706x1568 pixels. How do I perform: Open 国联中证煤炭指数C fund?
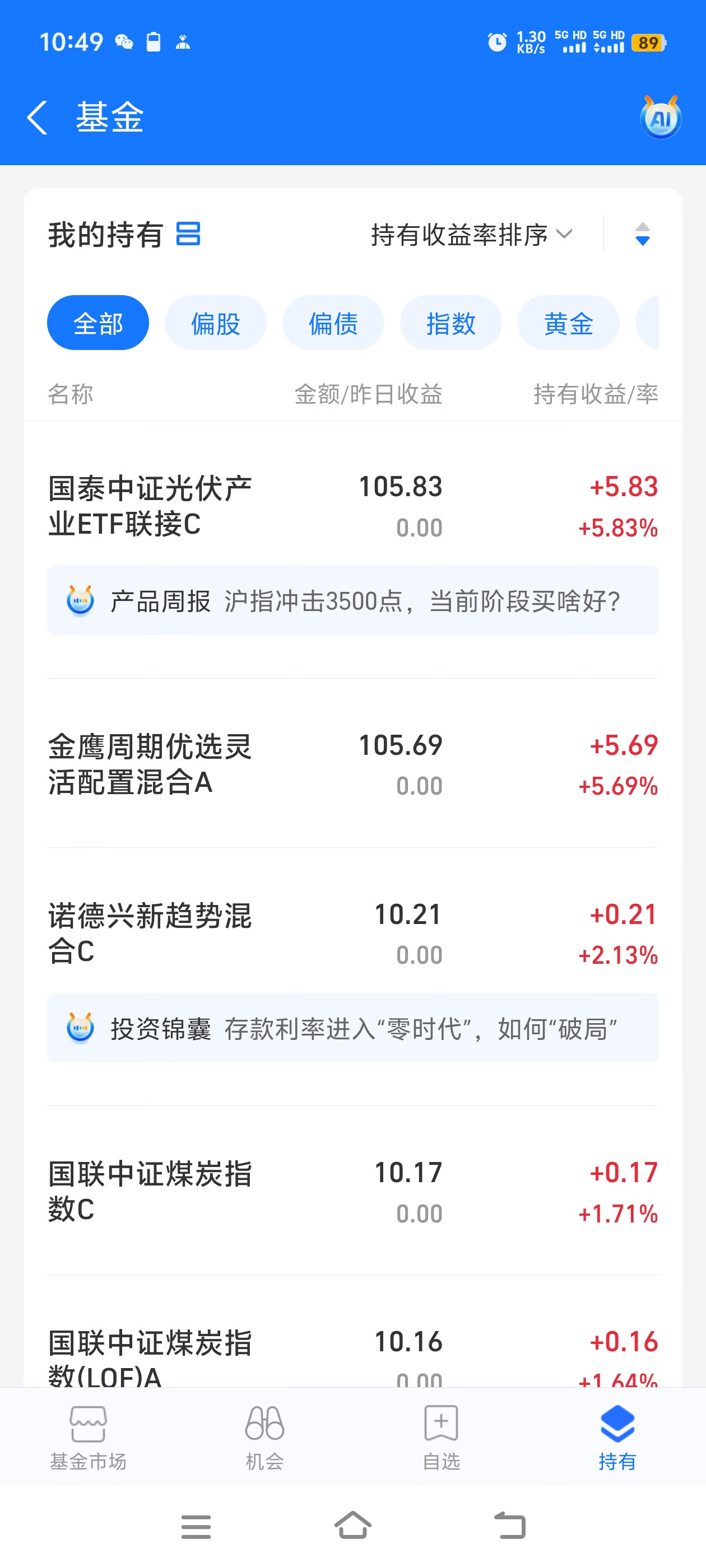(x=352, y=1192)
